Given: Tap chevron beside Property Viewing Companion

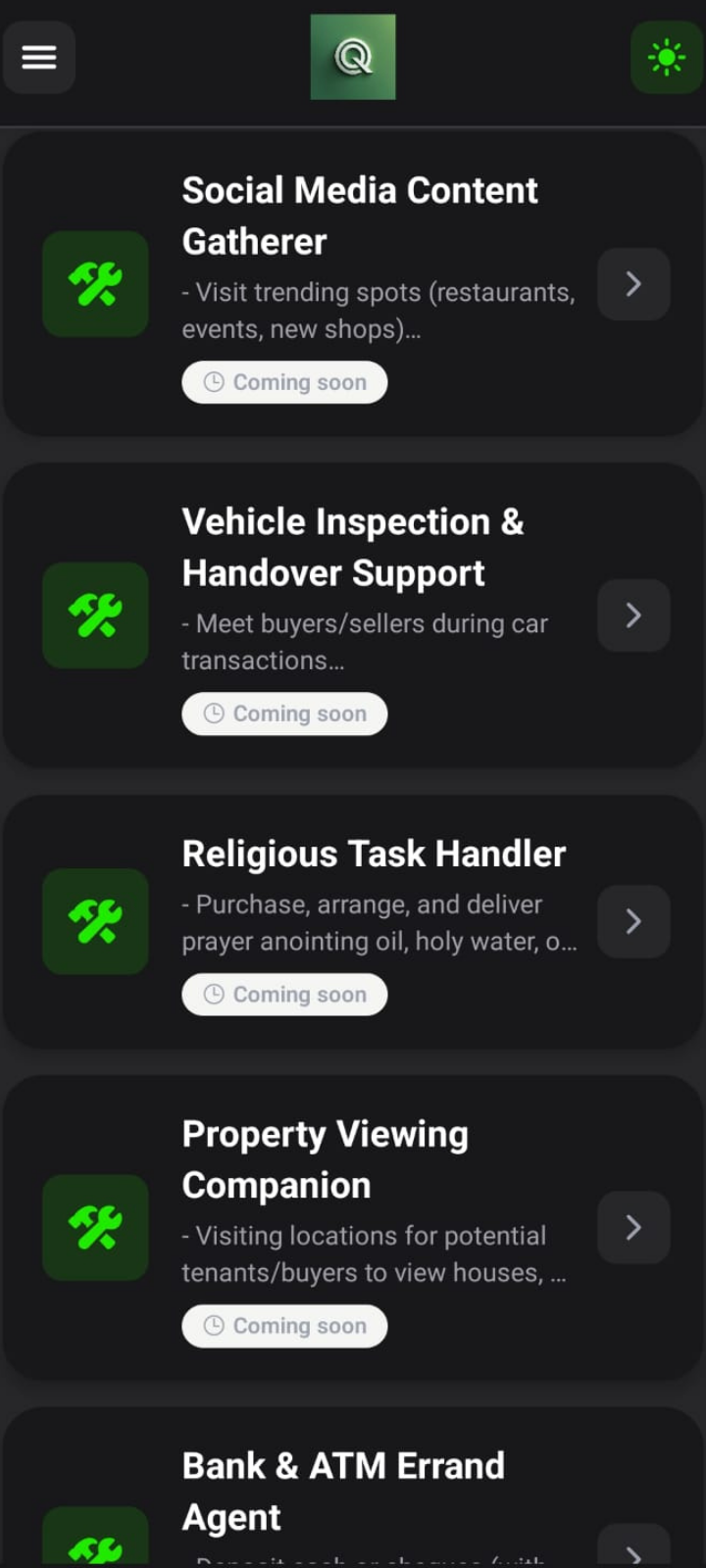Looking at the screenshot, I should tap(633, 1228).
